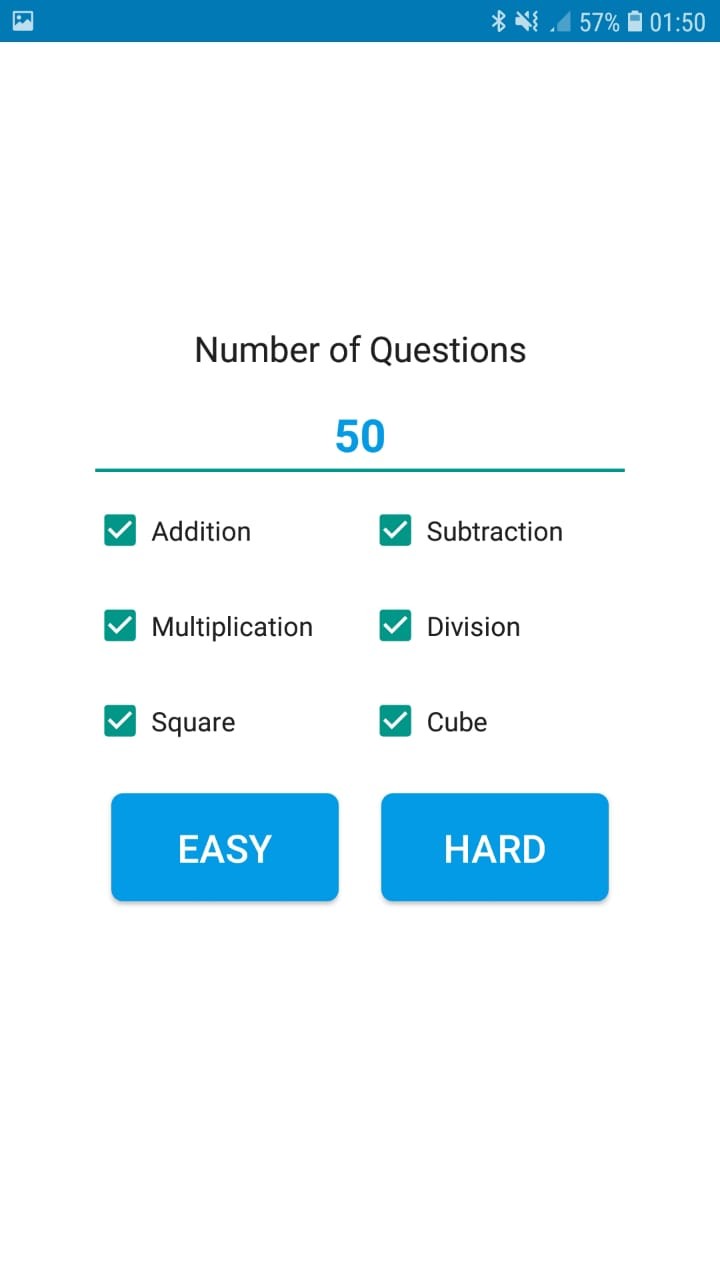Disable the Cube option
Image resolution: width=720 pixels, height=1280 pixels.
pyautogui.click(x=396, y=722)
